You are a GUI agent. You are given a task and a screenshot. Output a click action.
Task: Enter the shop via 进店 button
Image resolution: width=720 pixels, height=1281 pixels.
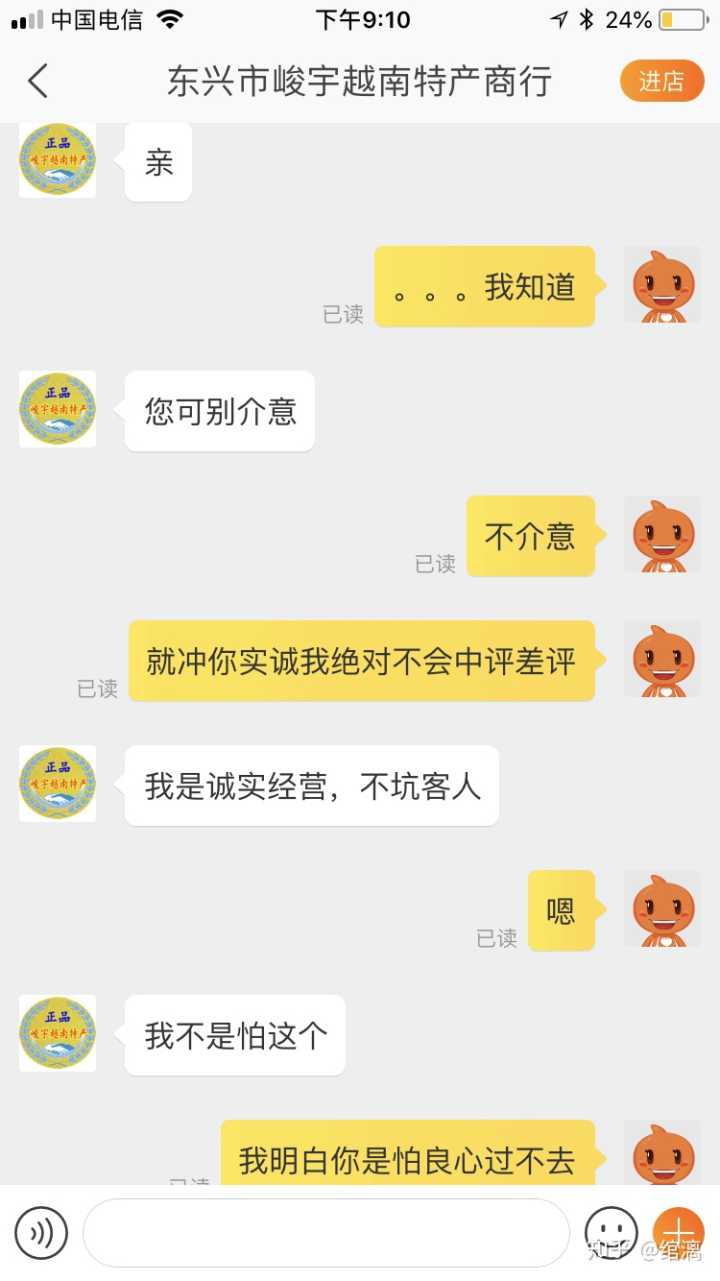click(661, 81)
